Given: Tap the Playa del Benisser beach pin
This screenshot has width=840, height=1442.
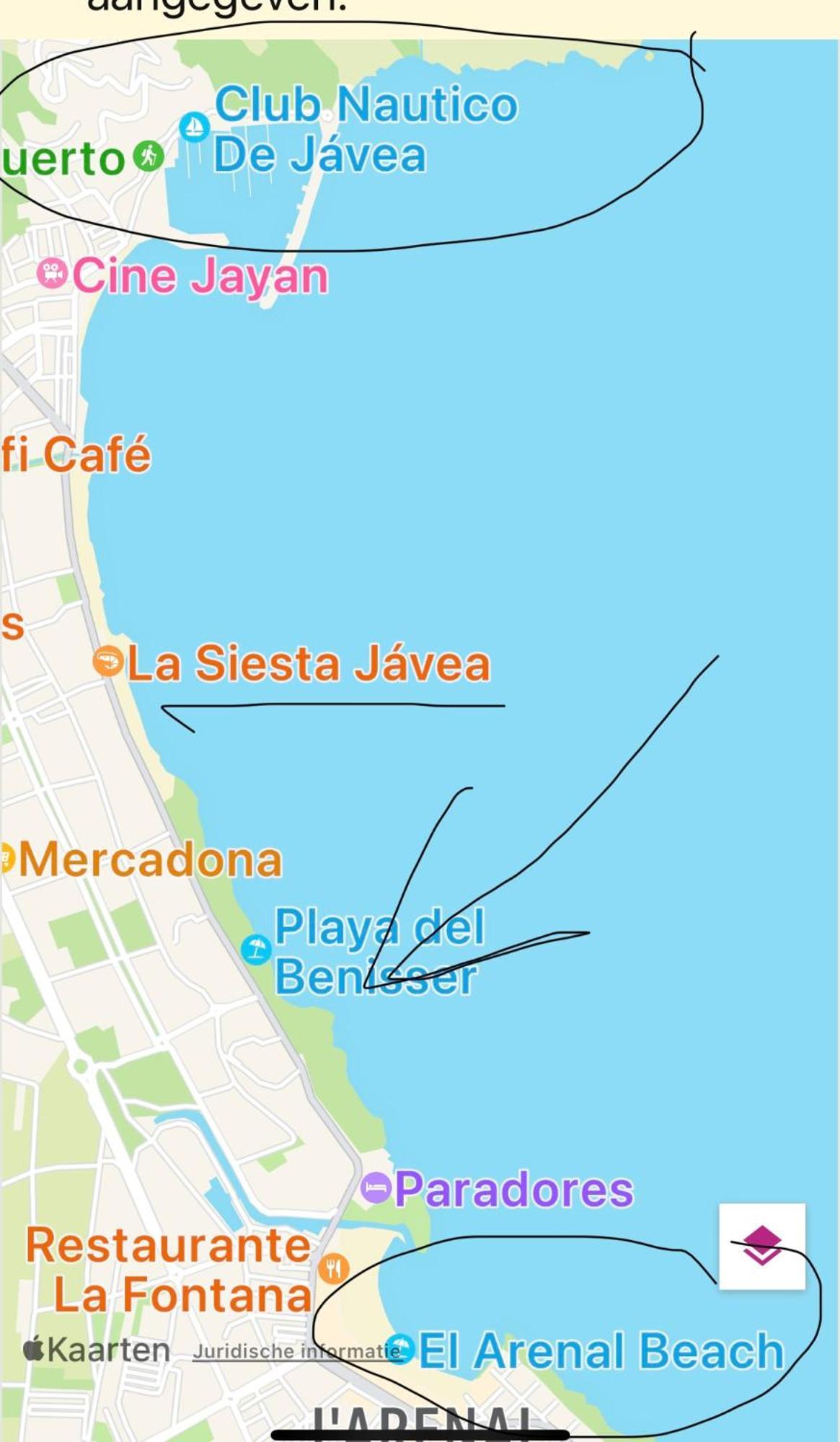Looking at the screenshot, I should tap(256, 950).
